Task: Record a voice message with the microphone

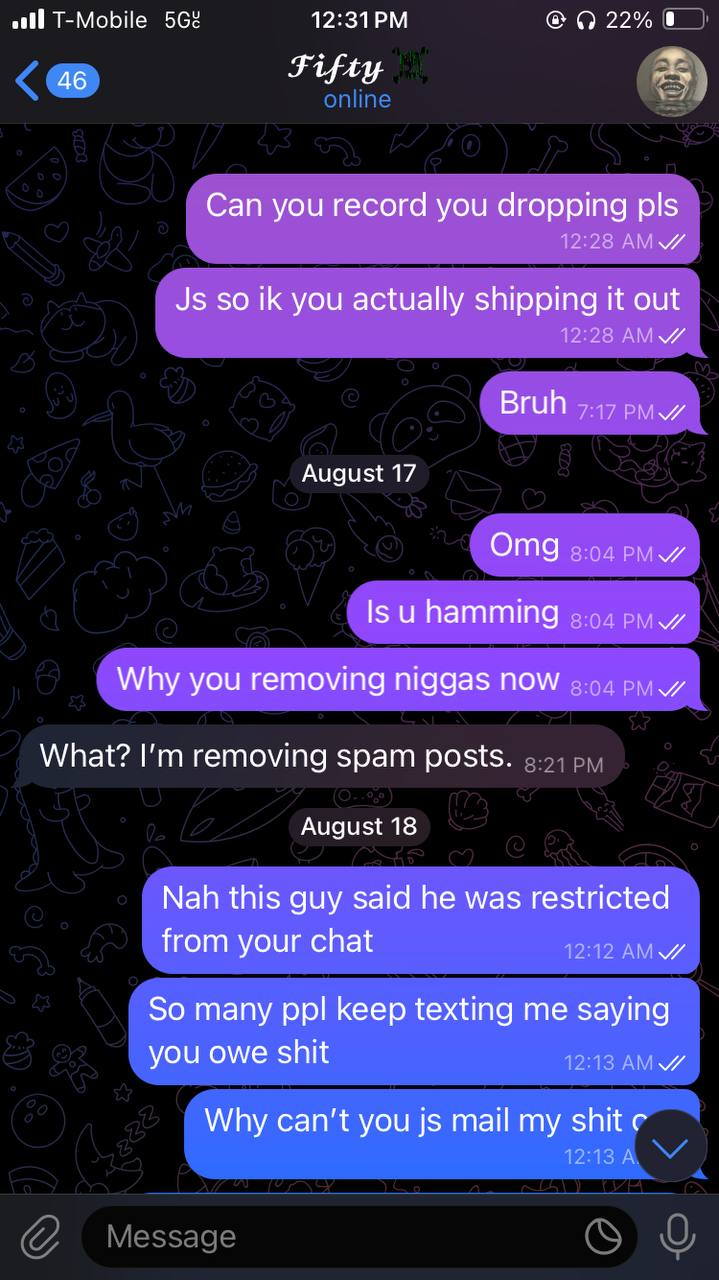Action: coord(677,1237)
